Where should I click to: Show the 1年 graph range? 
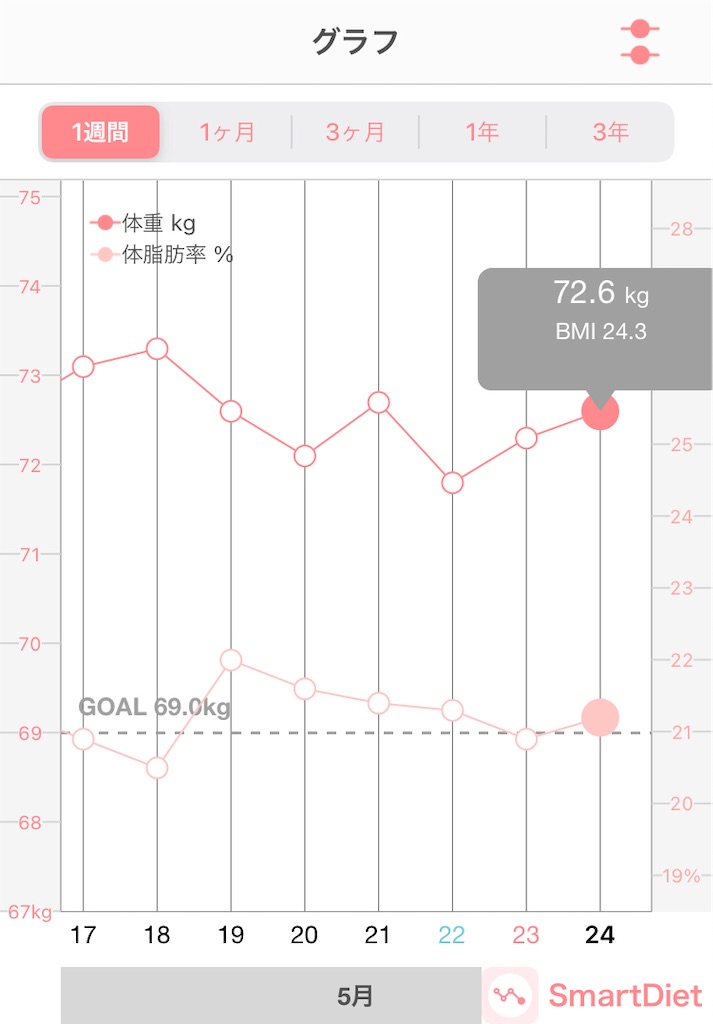pos(482,132)
